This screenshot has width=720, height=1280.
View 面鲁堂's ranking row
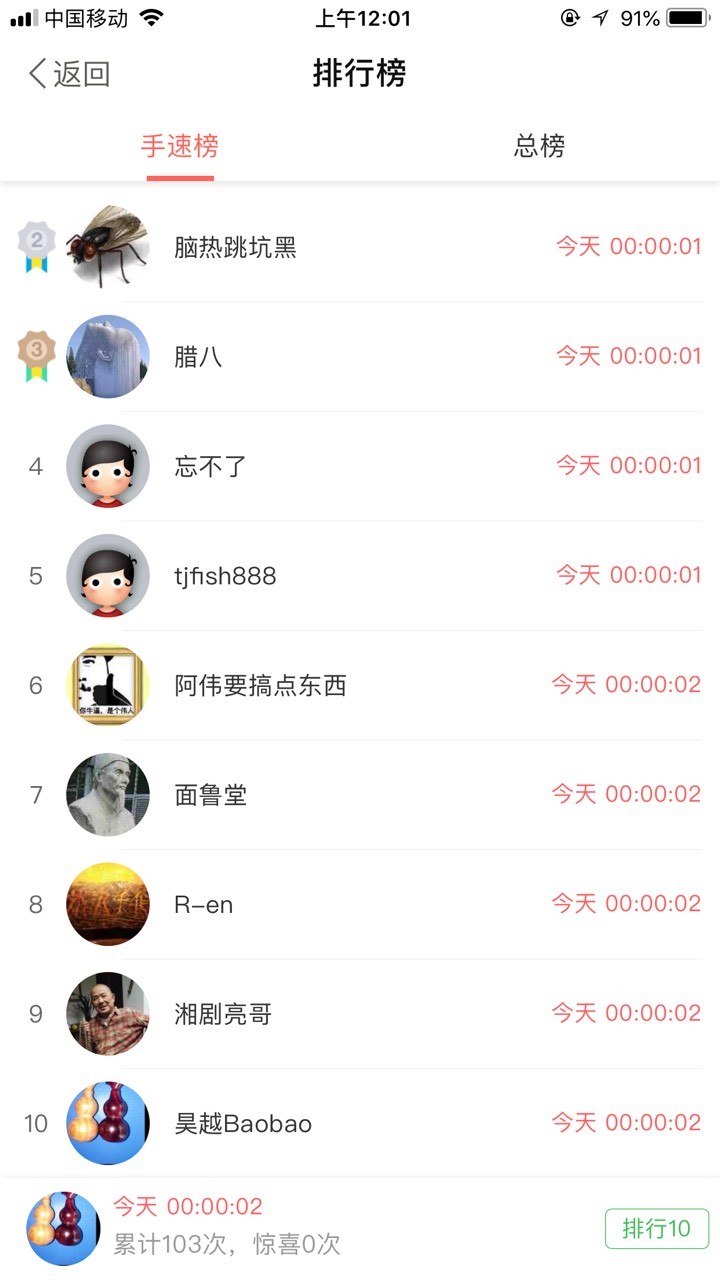(360, 795)
